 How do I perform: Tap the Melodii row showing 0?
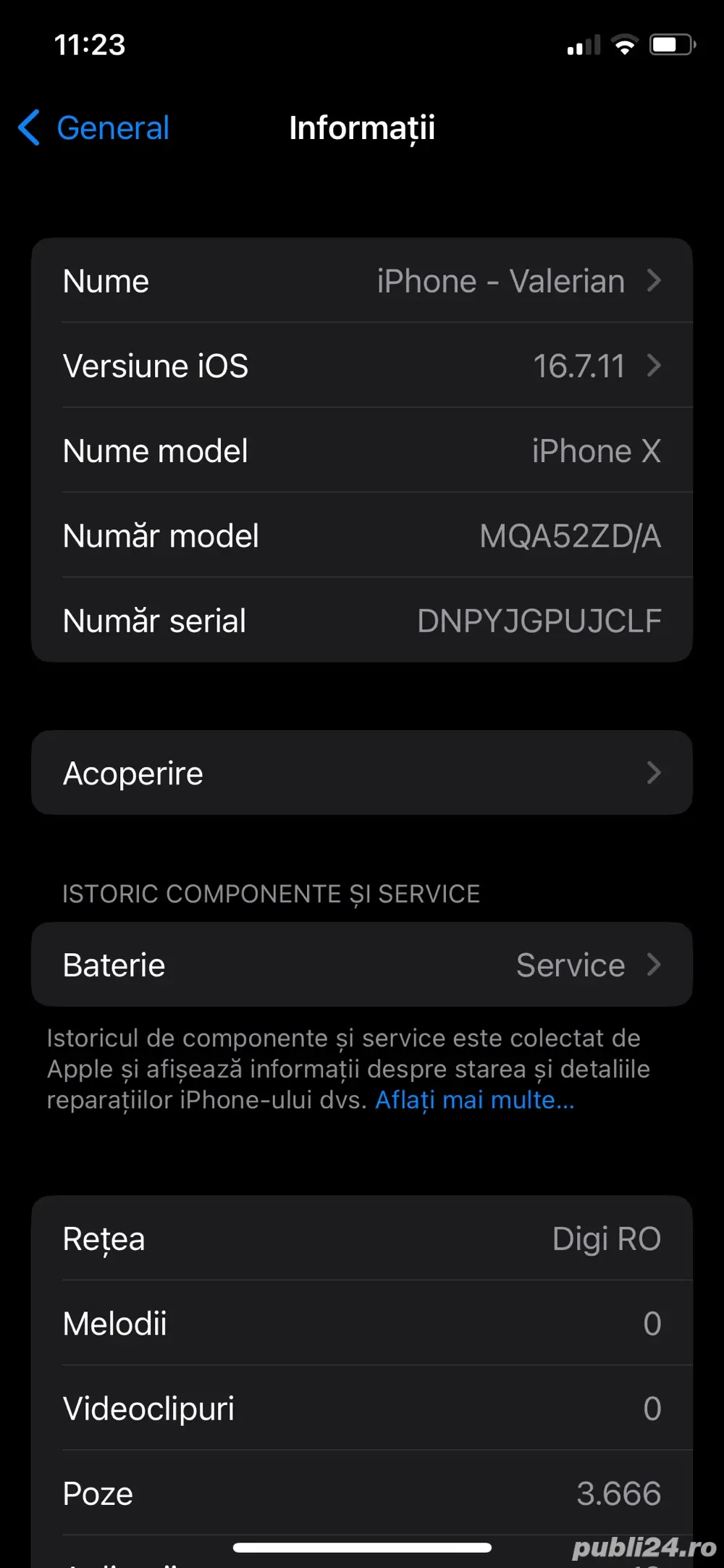(x=362, y=1324)
